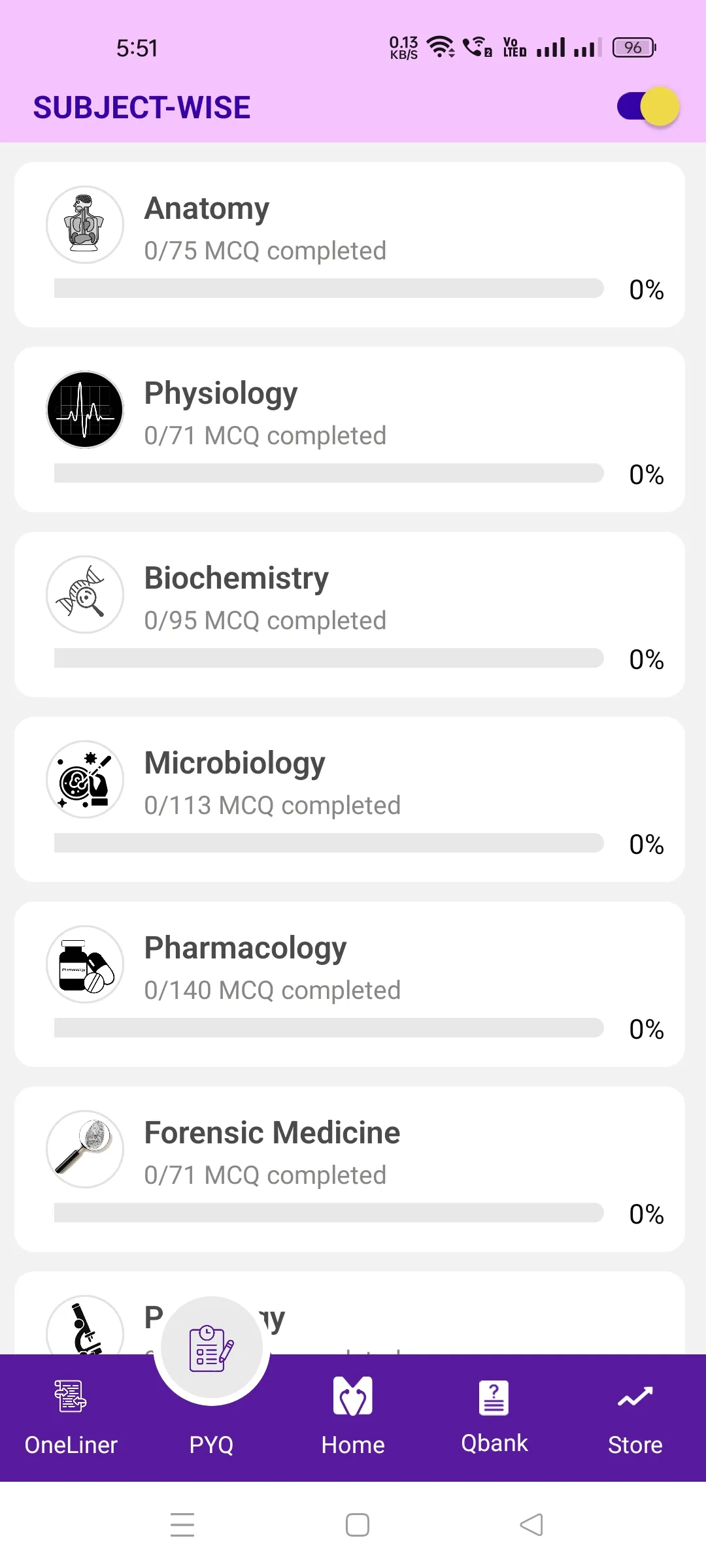Viewport: 706px width, 1568px height.
Task: Click the Pharmacology pill bottle icon
Action: tap(84, 964)
